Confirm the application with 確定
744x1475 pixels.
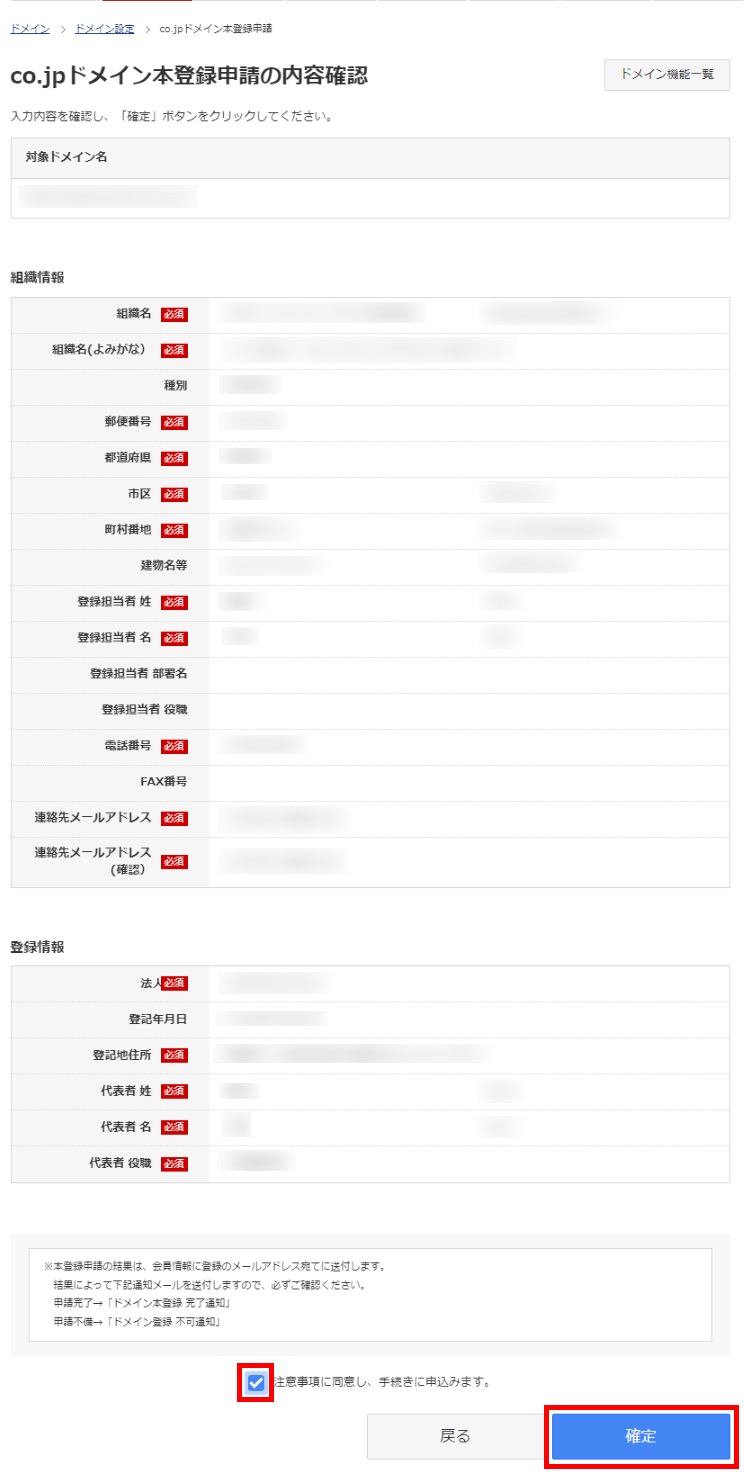click(x=641, y=1436)
